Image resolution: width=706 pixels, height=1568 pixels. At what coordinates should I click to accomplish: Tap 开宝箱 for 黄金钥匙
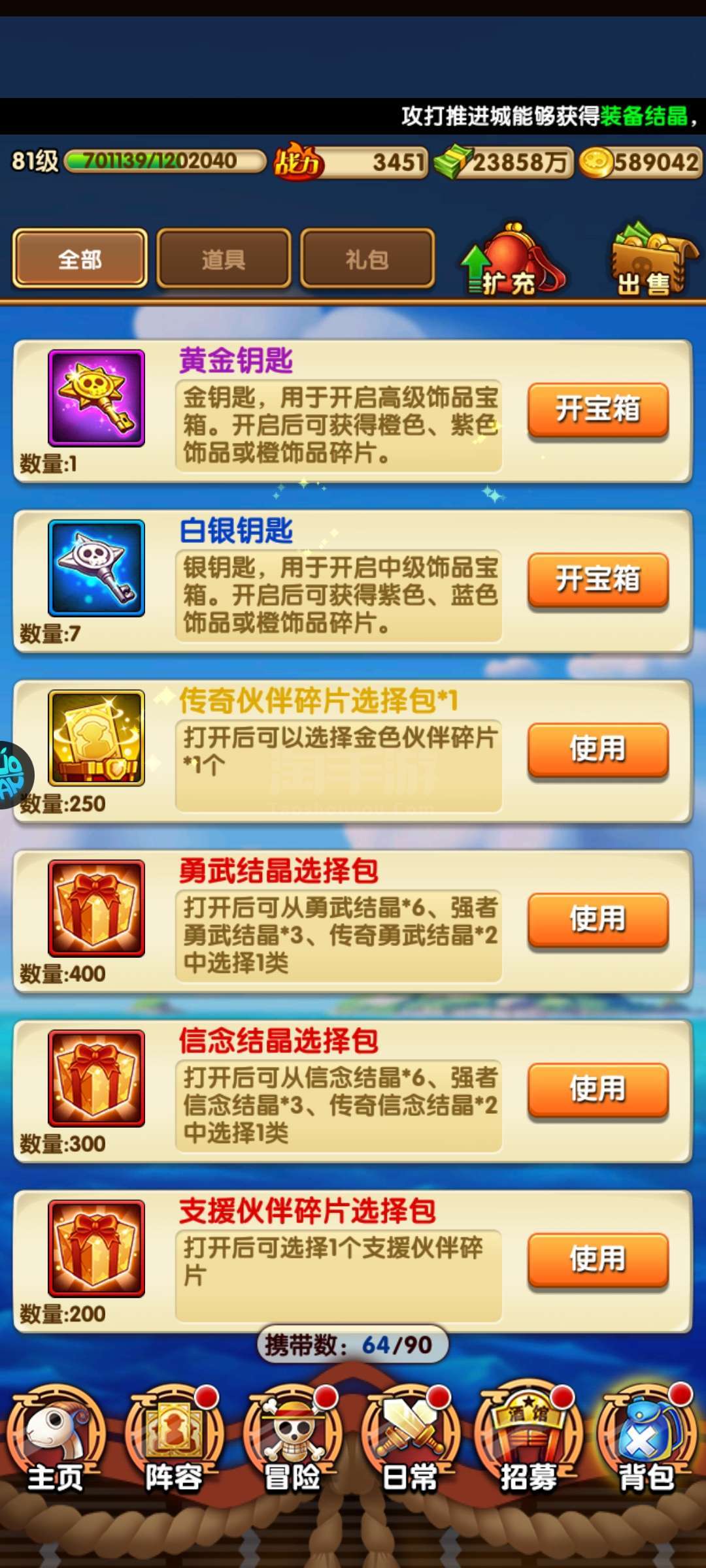tap(598, 410)
